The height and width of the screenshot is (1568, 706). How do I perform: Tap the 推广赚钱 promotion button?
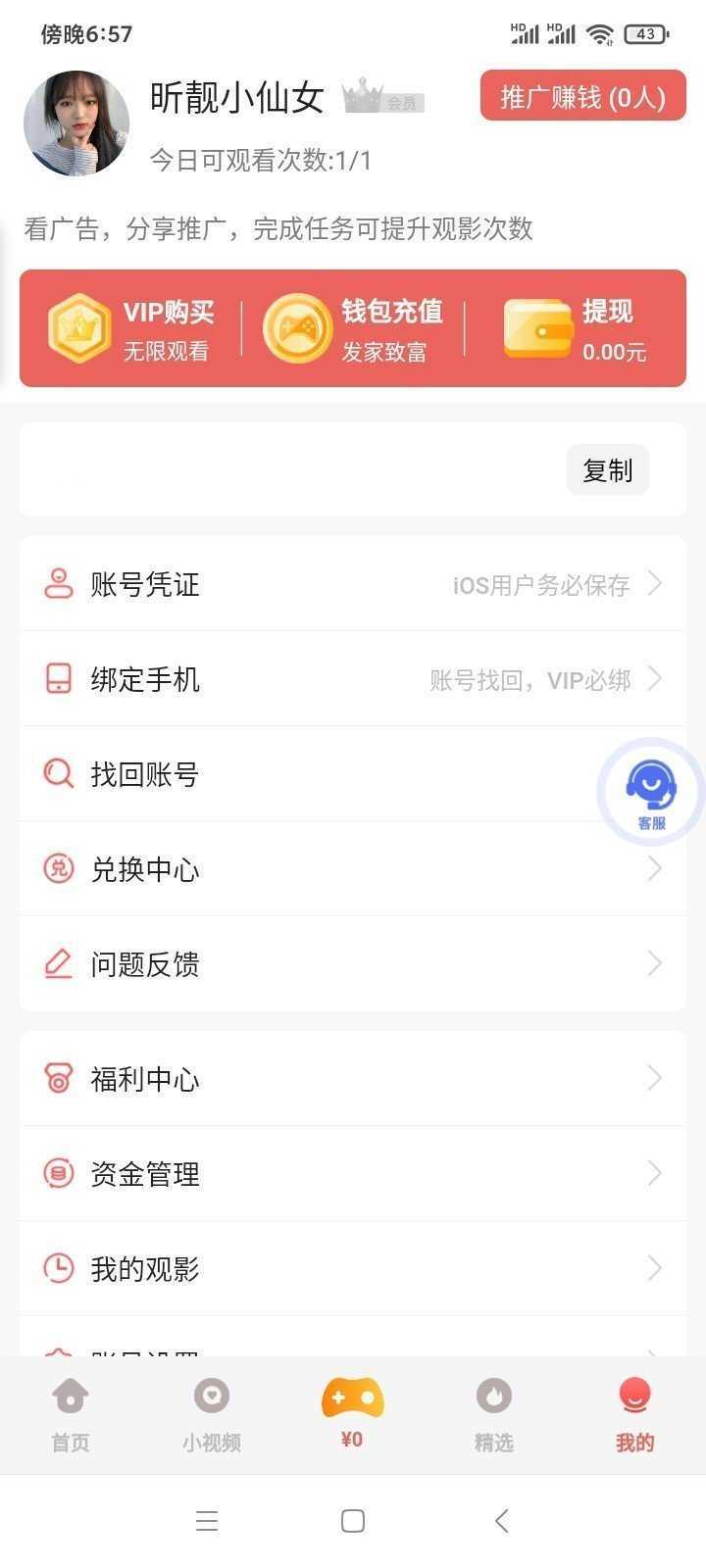pyautogui.click(x=582, y=96)
